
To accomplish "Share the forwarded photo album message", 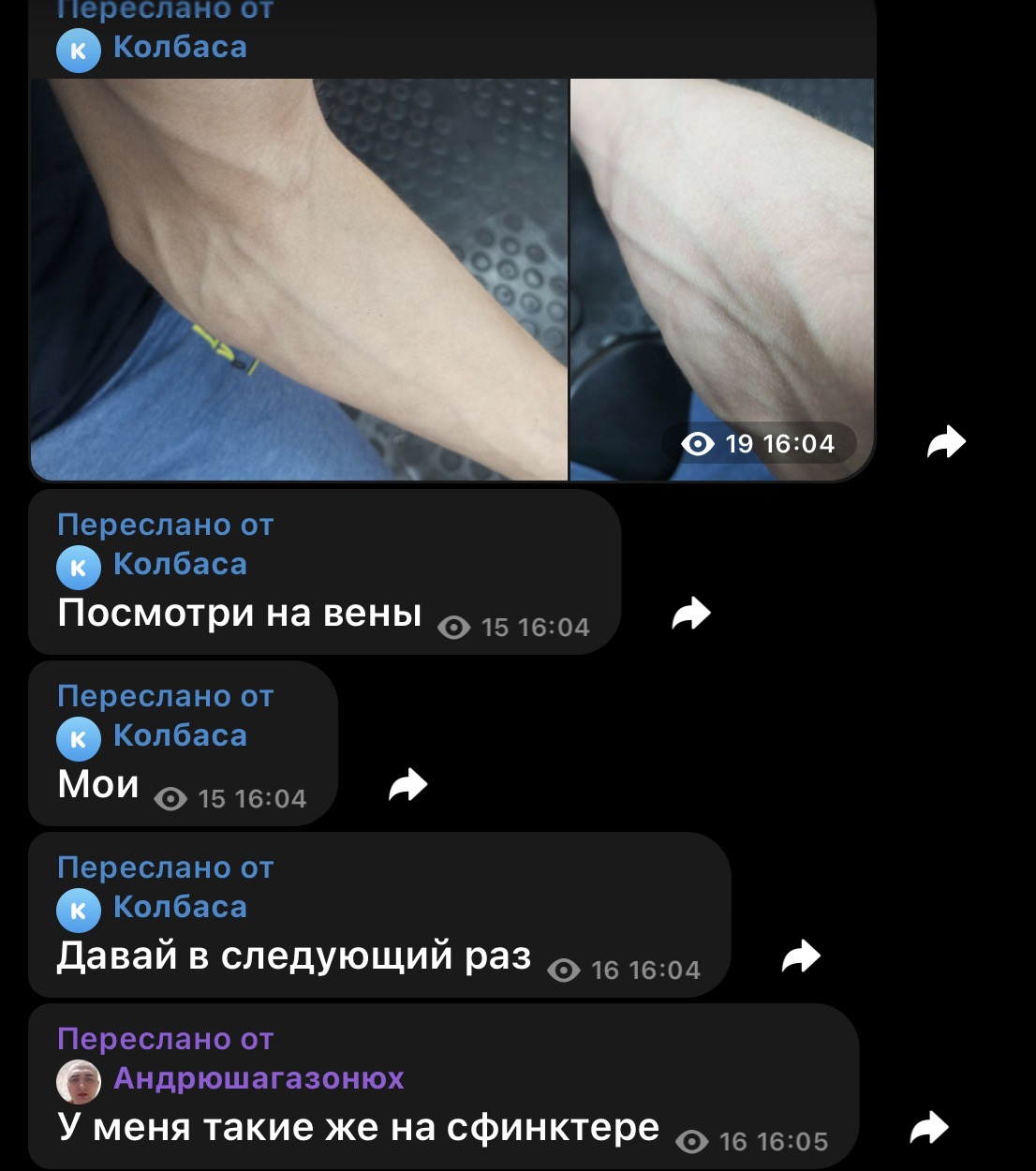I will point(945,442).
